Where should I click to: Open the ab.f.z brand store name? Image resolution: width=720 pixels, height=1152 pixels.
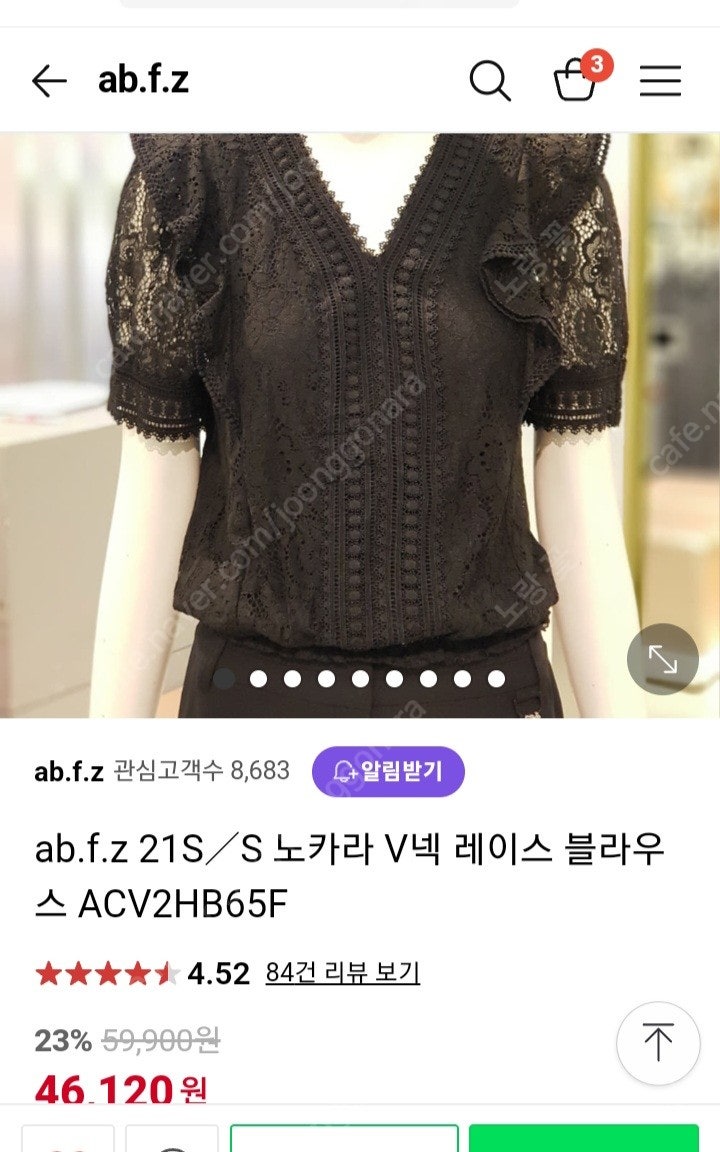click(69, 771)
